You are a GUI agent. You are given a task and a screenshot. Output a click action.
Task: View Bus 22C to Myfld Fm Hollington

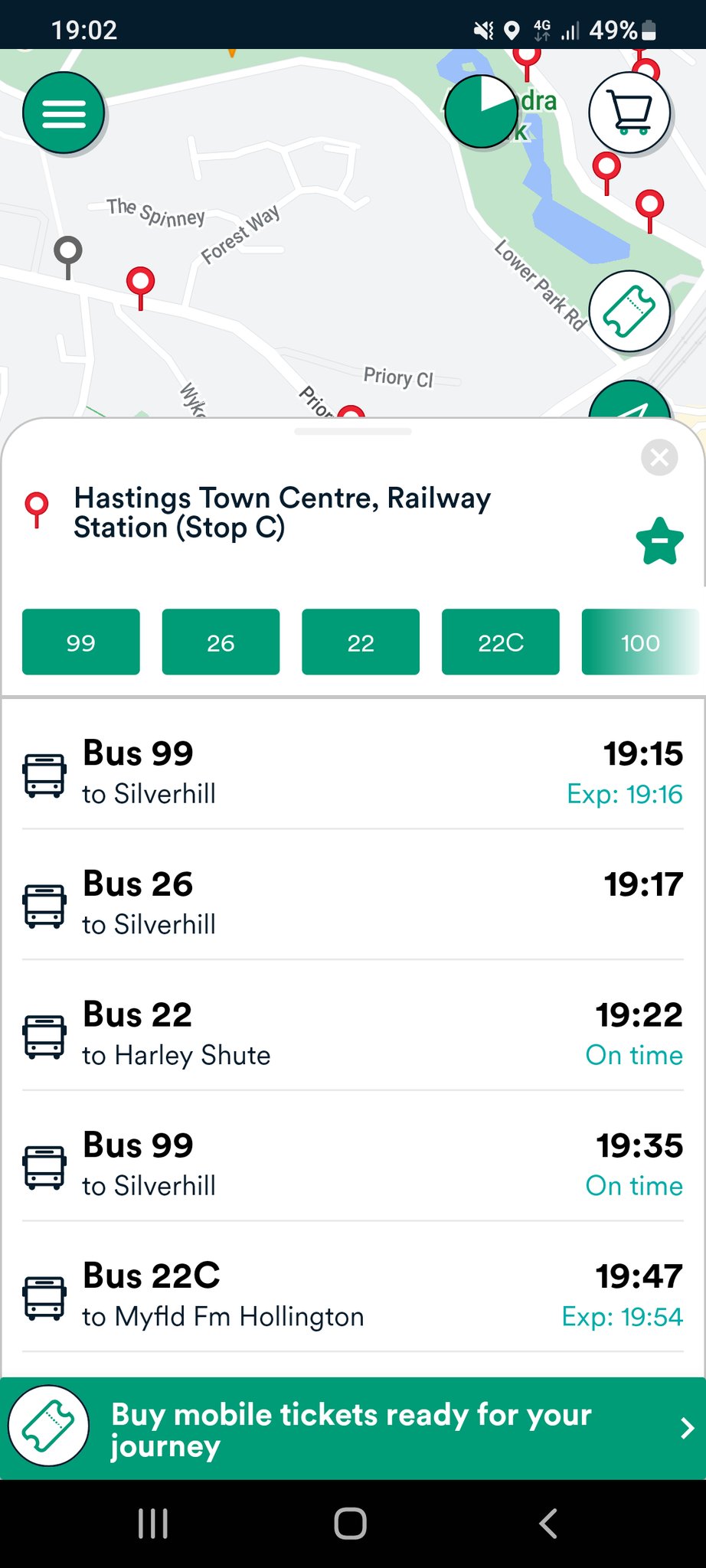352,1295
